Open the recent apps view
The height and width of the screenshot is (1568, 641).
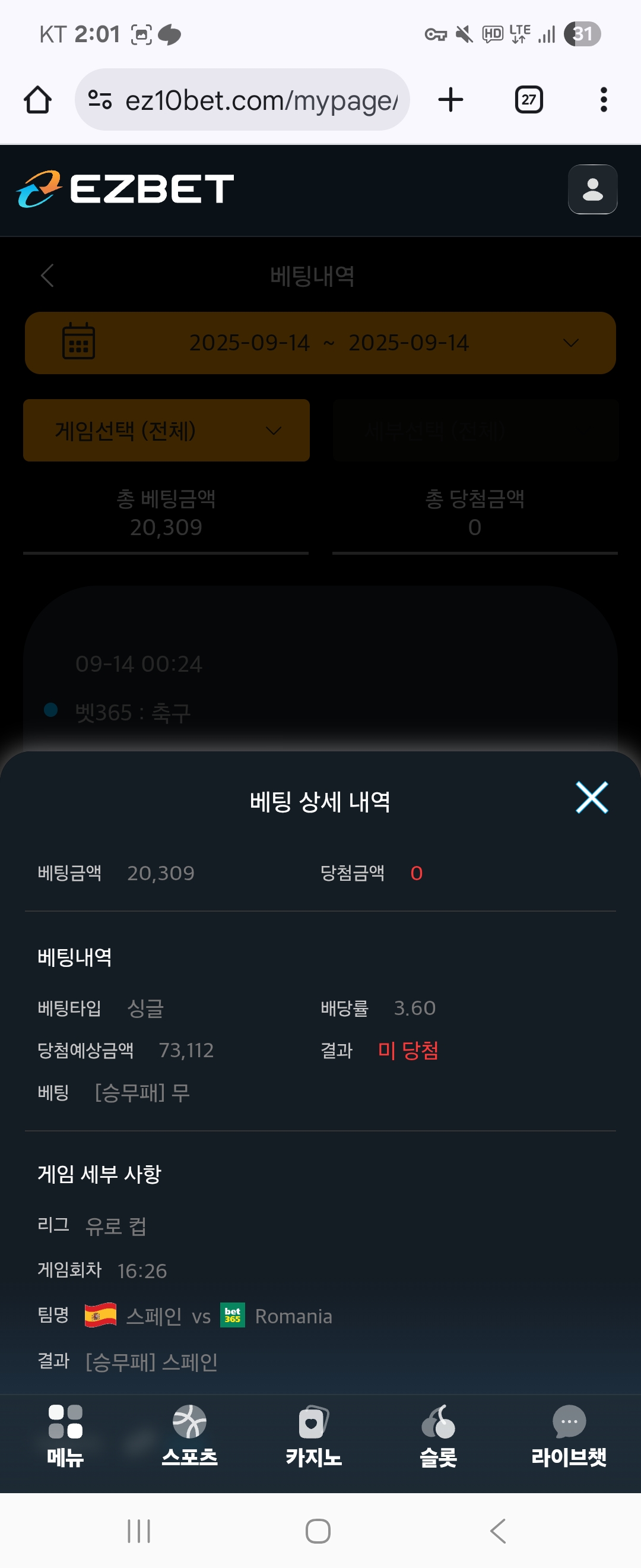tap(139, 1531)
